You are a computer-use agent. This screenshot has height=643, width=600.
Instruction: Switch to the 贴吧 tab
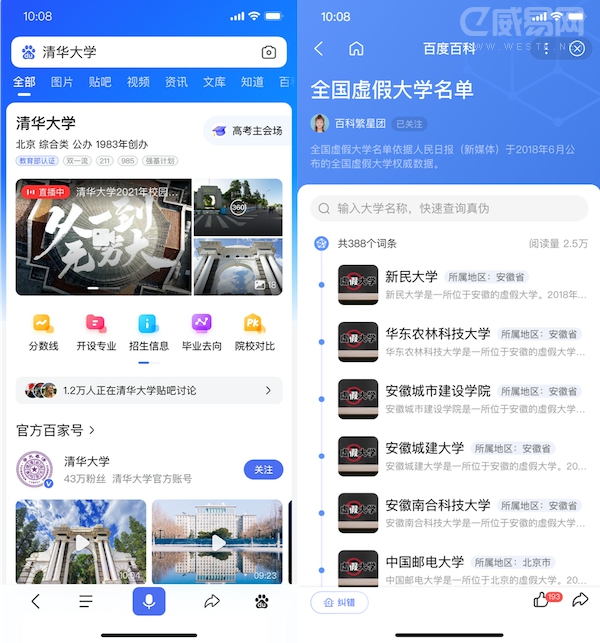point(100,82)
